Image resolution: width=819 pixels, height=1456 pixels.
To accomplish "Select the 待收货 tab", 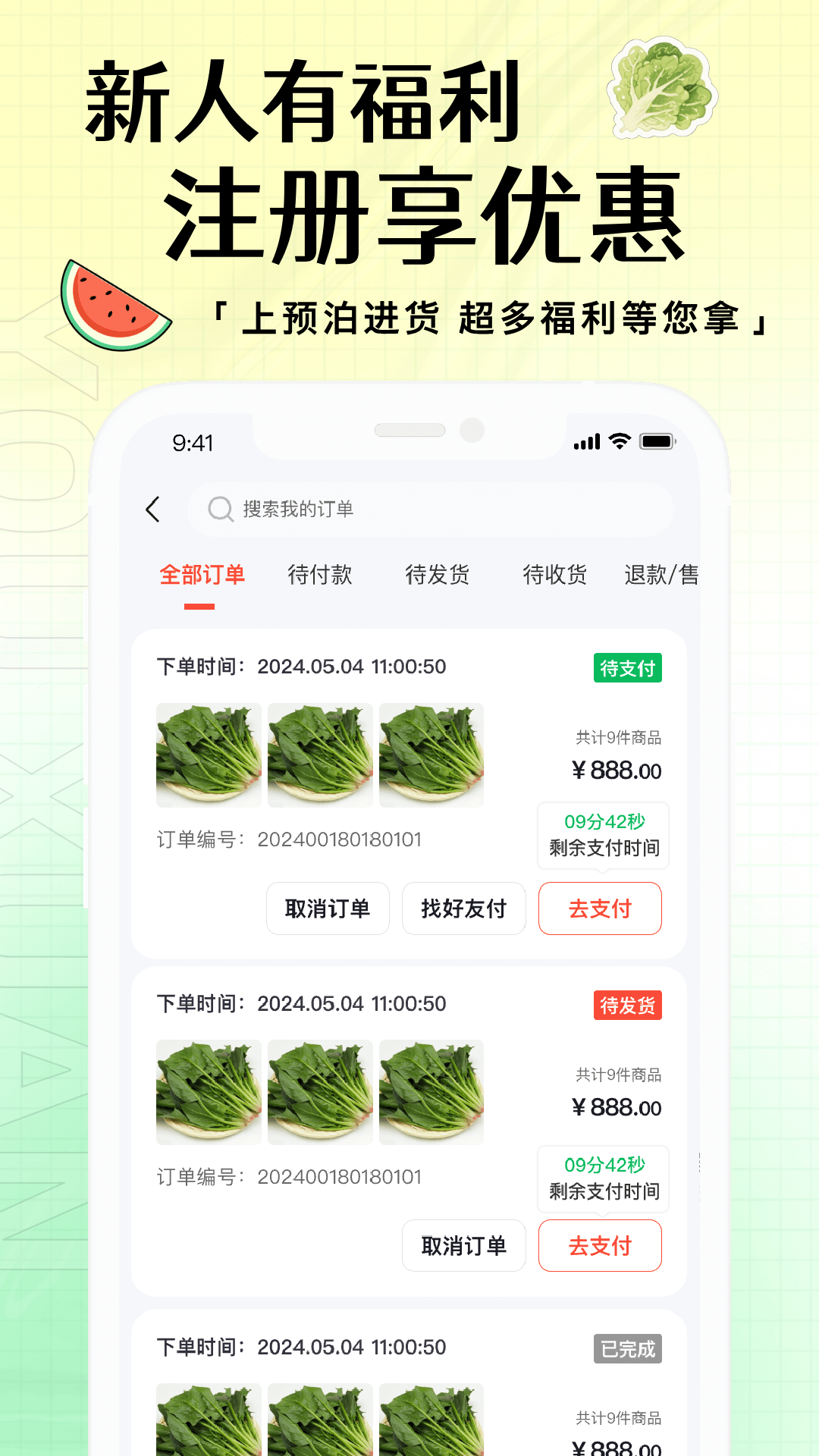I will point(554,575).
